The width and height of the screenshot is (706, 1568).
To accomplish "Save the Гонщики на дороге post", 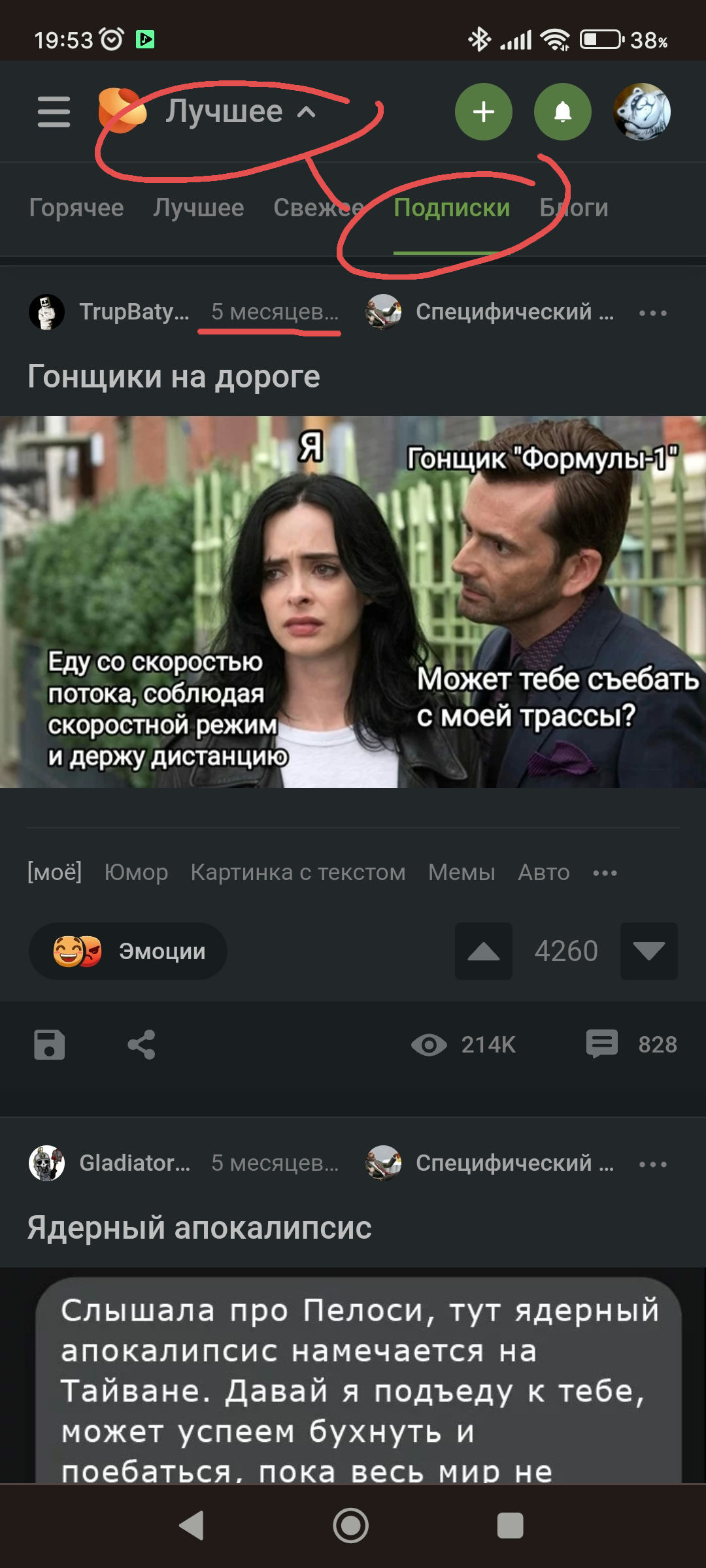I will click(50, 1044).
